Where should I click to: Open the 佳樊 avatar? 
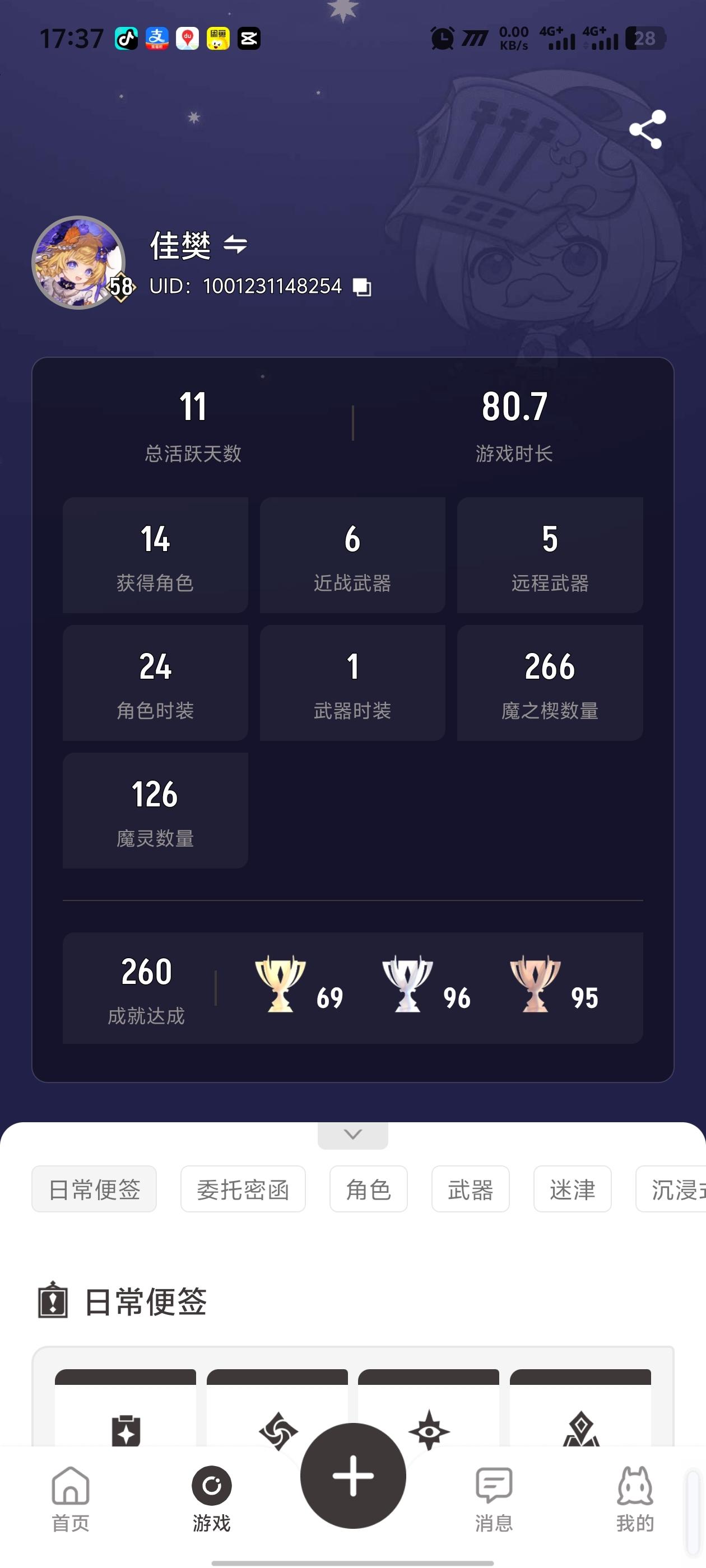click(78, 262)
